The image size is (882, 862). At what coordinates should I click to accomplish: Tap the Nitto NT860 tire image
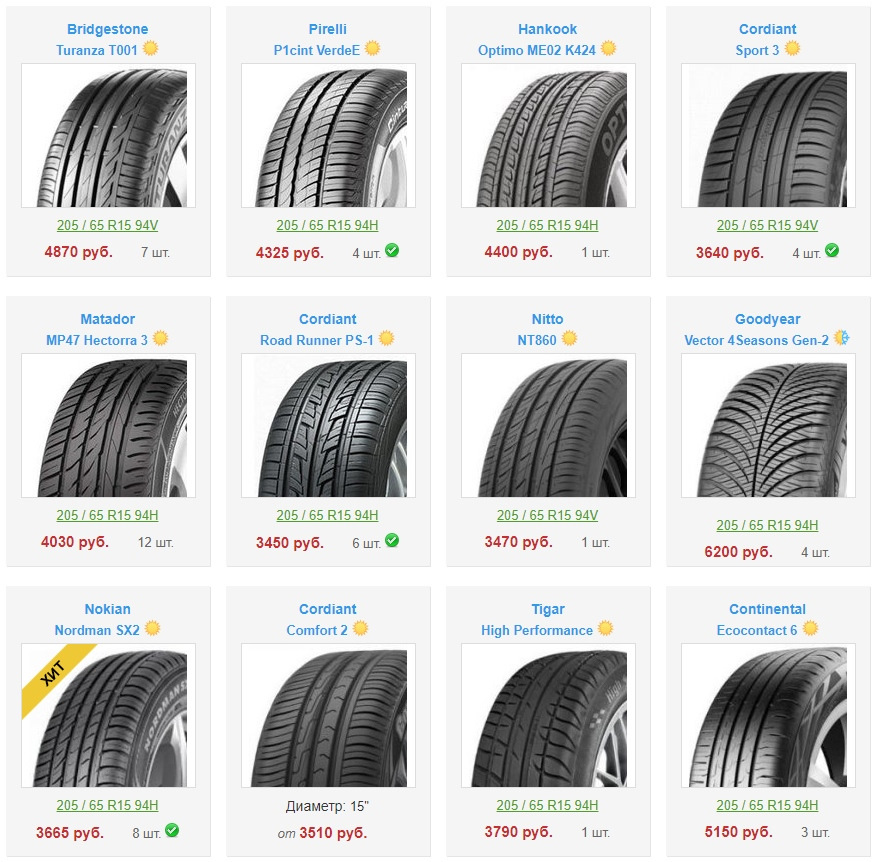tap(547, 426)
